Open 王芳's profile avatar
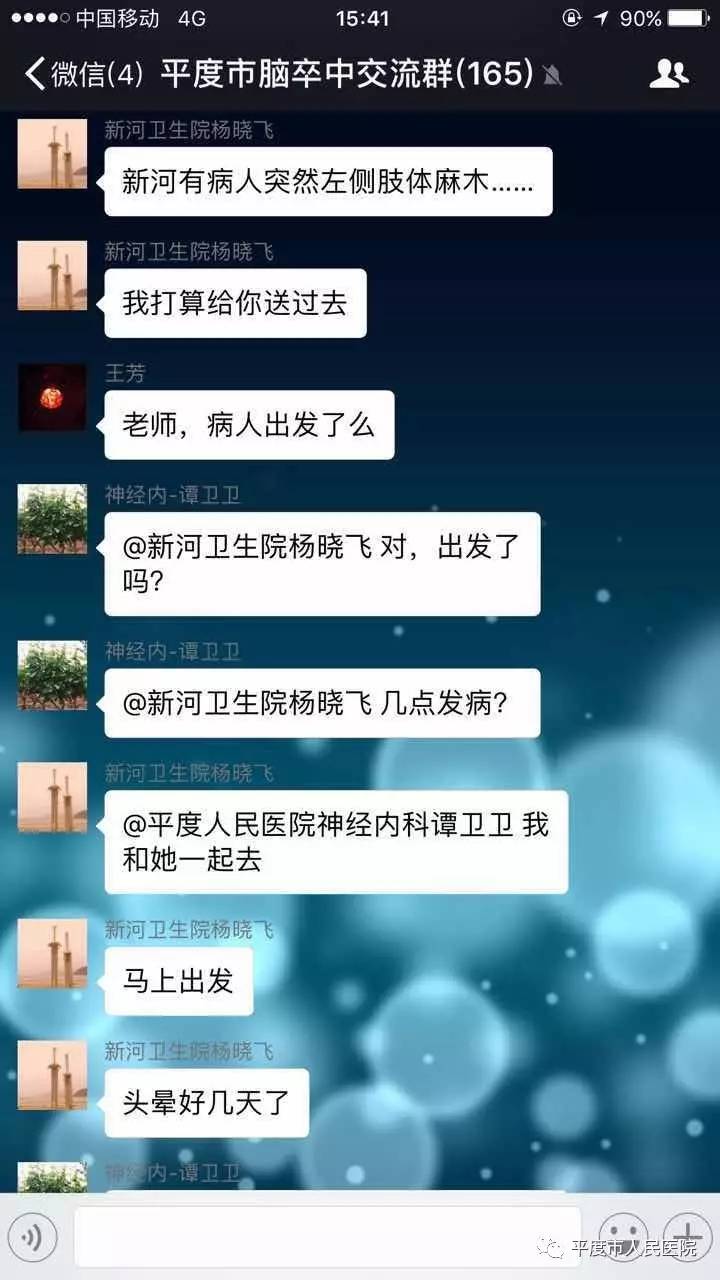The image size is (720, 1280). coord(52,397)
